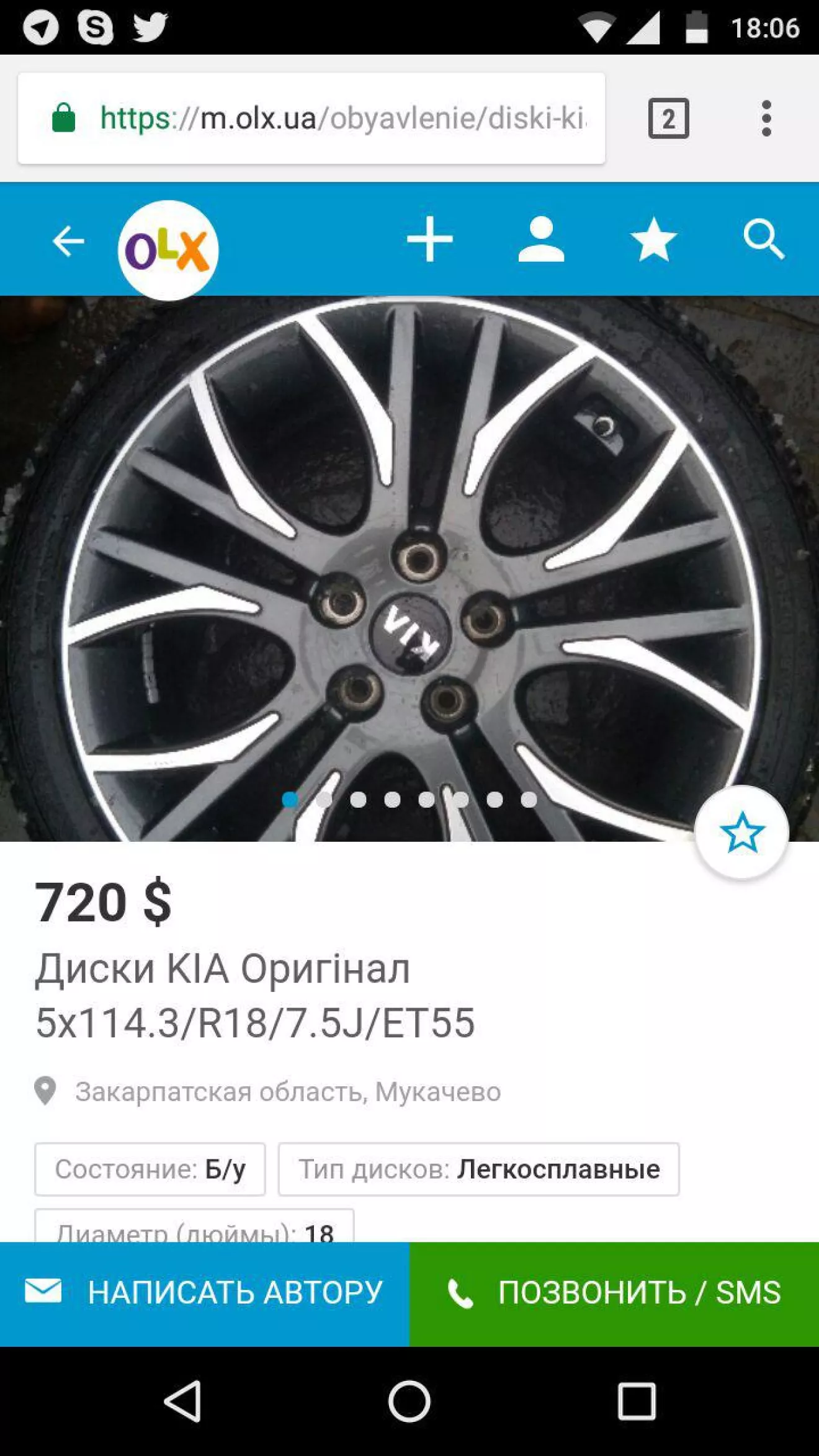Open the browser overflow menu
819x1456 pixels.
click(x=766, y=118)
